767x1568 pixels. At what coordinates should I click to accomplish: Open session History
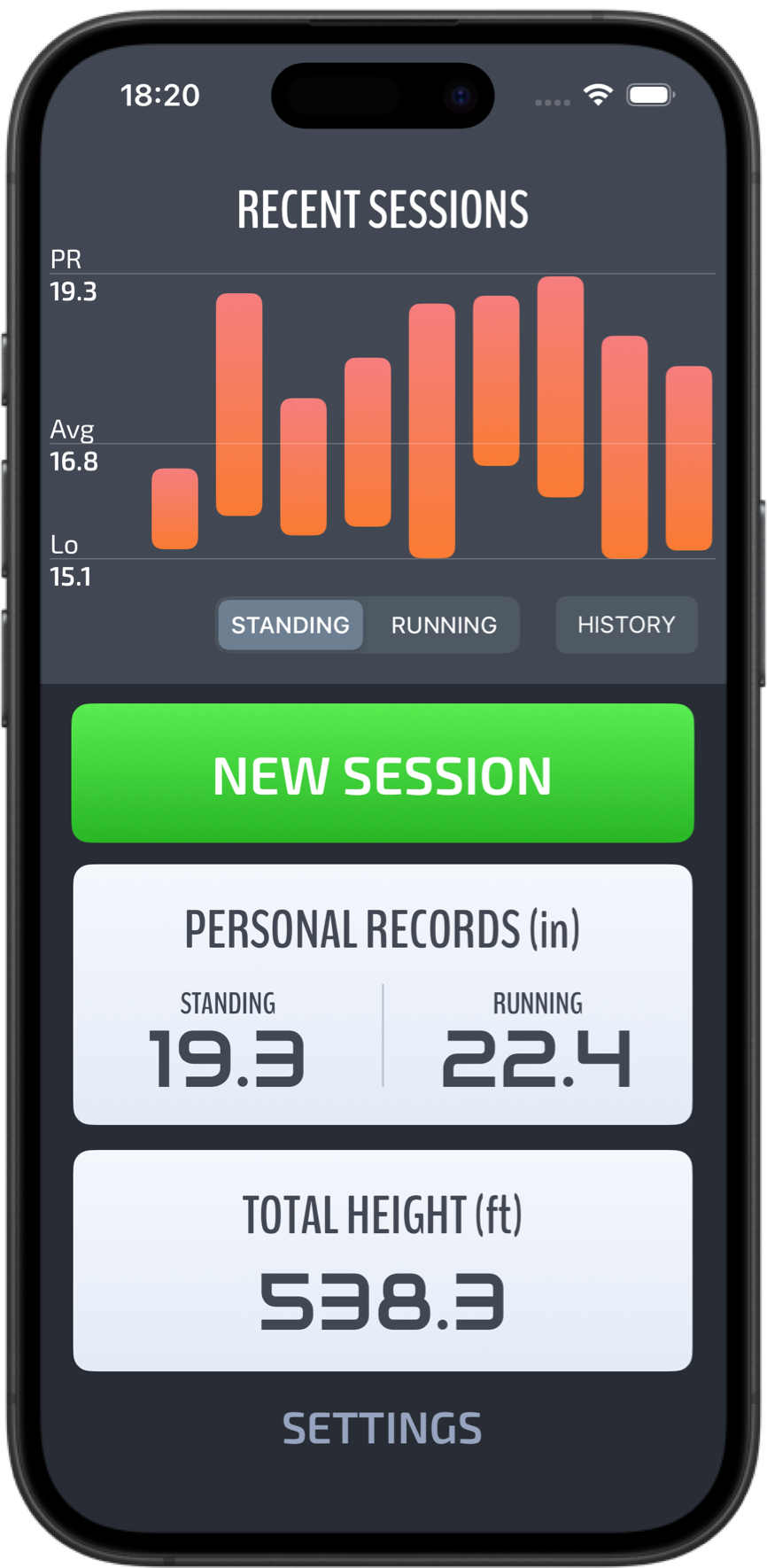click(626, 625)
